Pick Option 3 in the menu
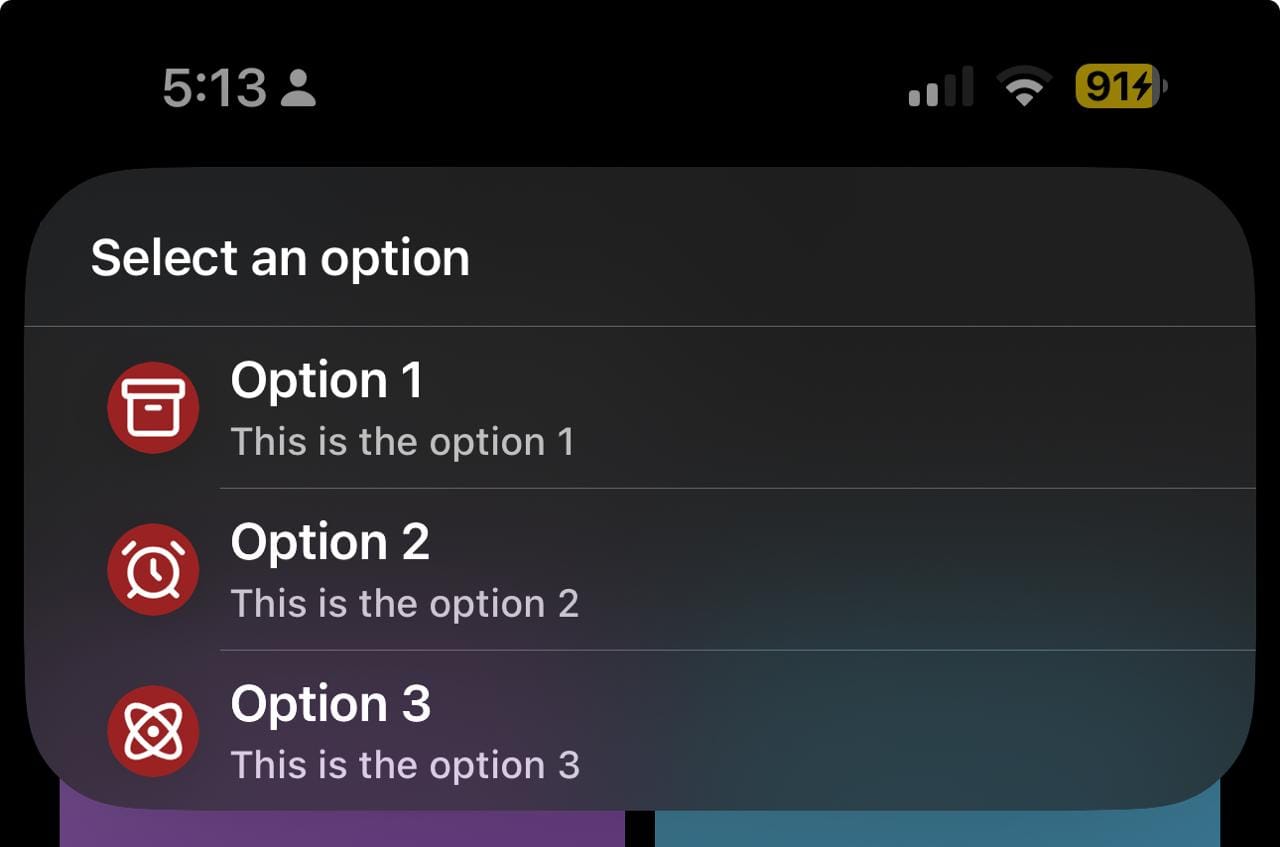Image resolution: width=1280 pixels, height=847 pixels. [x=640, y=731]
